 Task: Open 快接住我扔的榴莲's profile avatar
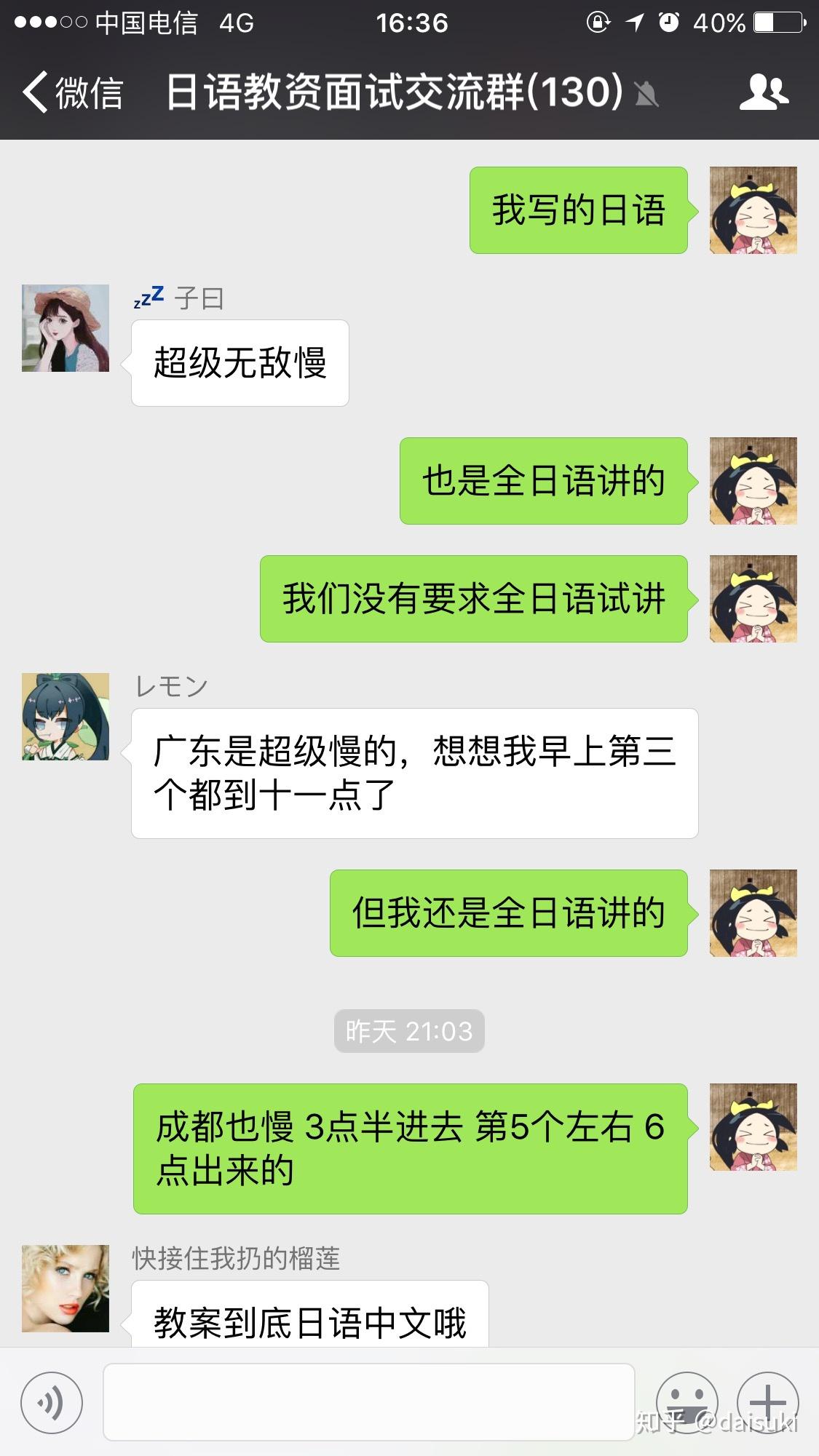click(x=66, y=1289)
